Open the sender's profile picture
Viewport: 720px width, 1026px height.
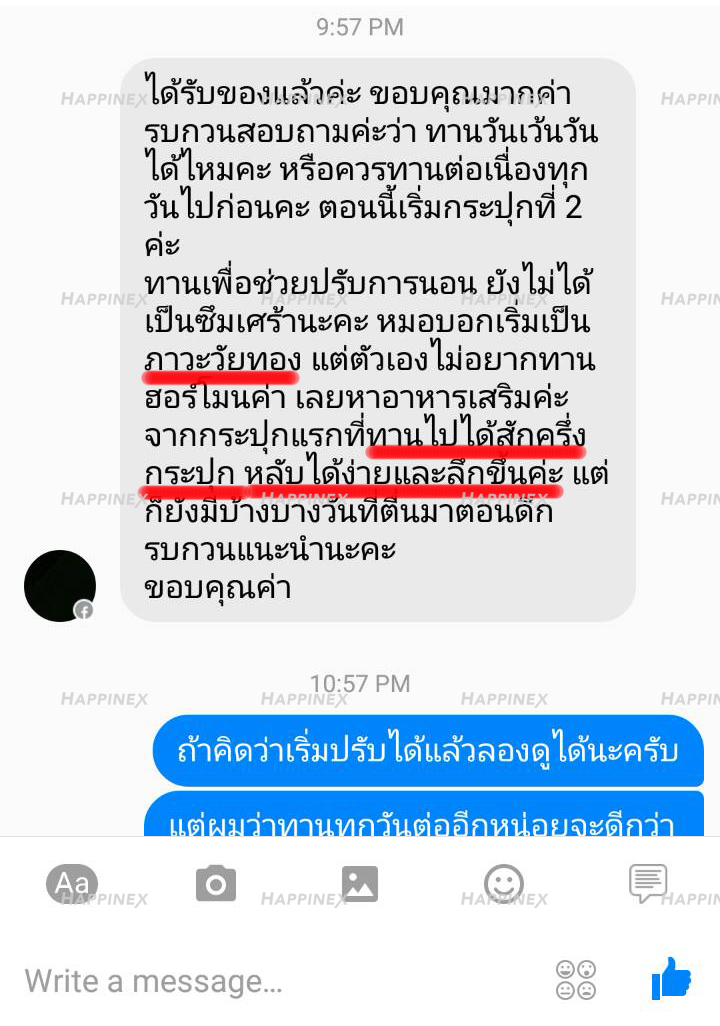coord(60,586)
